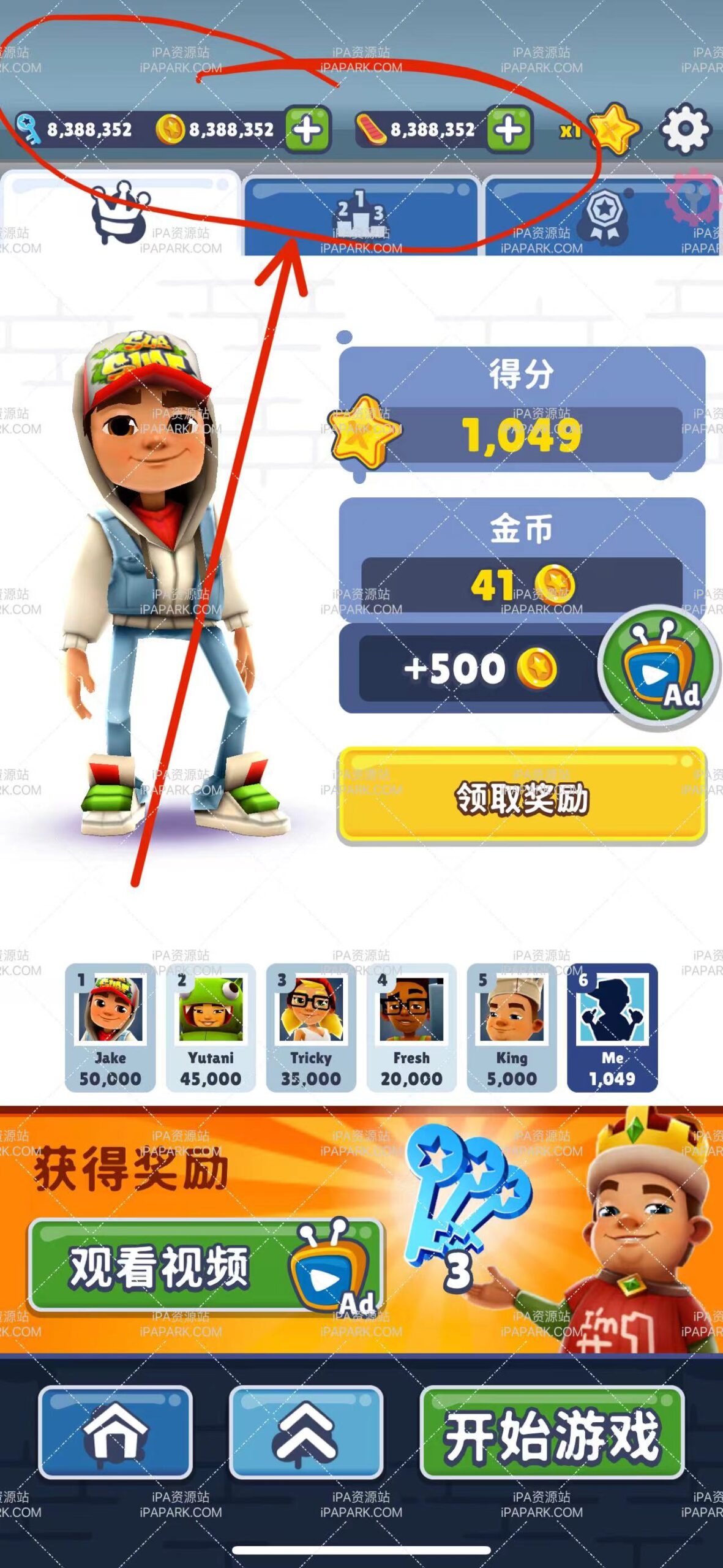Open the settings gear
The height and width of the screenshot is (1568, 723).
pyautogui.click(x=685, y=129)
